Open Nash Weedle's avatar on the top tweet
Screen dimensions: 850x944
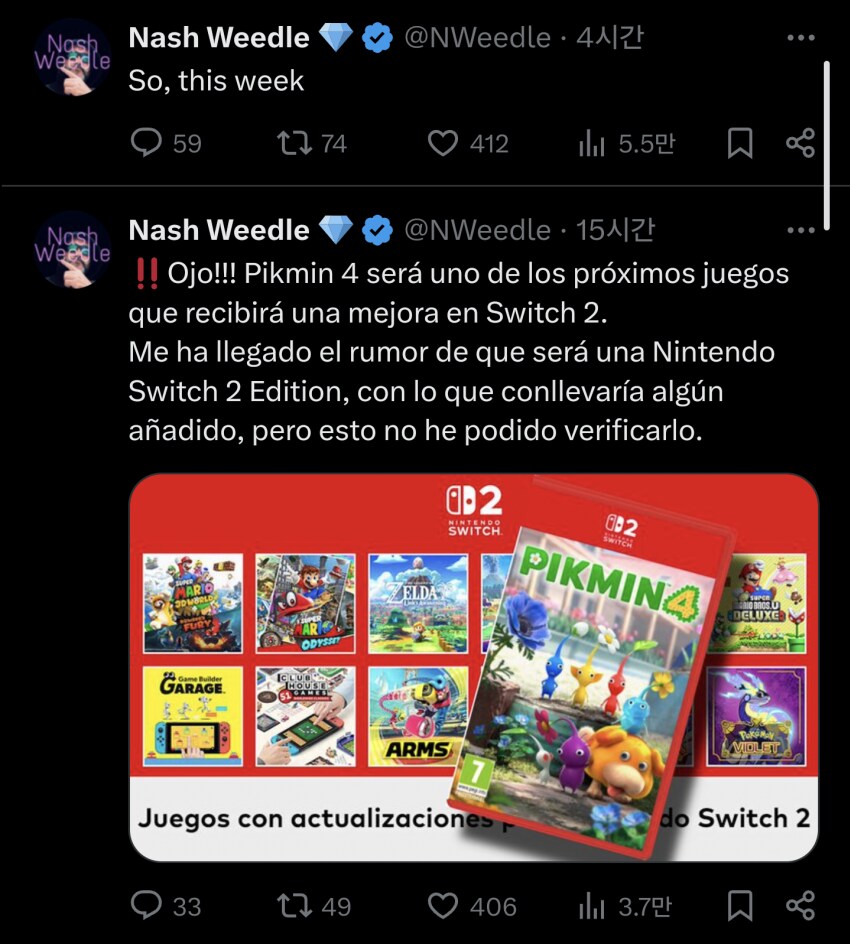71,56
